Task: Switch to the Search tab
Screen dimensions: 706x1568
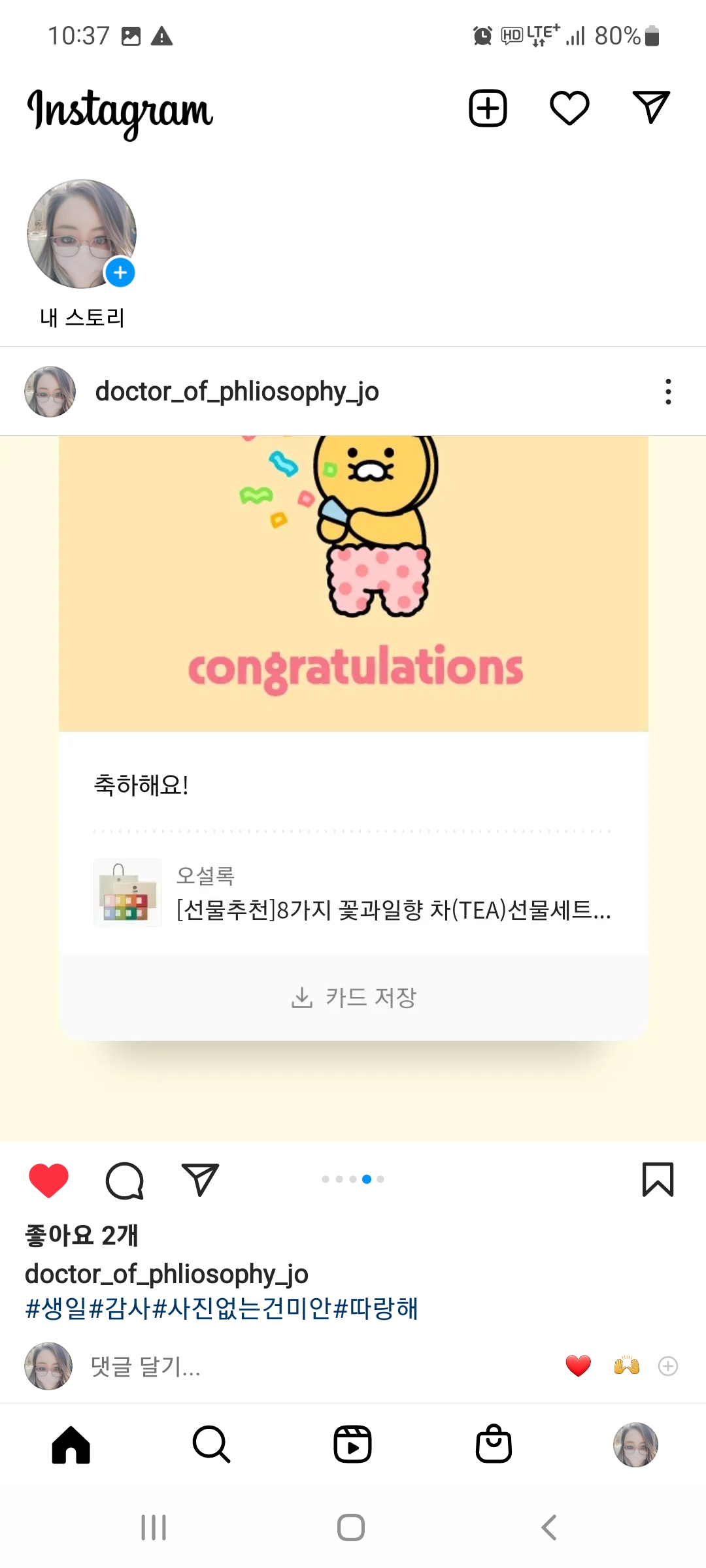Action: pos(211,1445)
